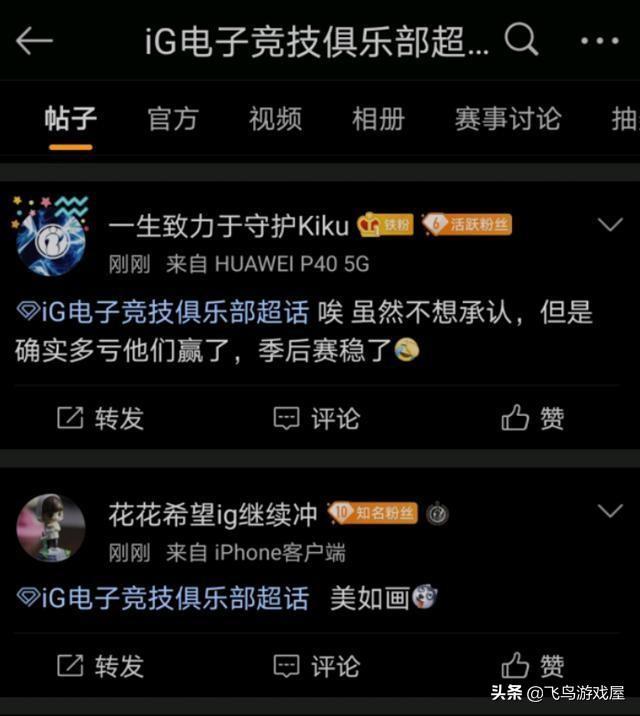Open search in the super topic
The image size is (640, 716).
pos(520,41)
